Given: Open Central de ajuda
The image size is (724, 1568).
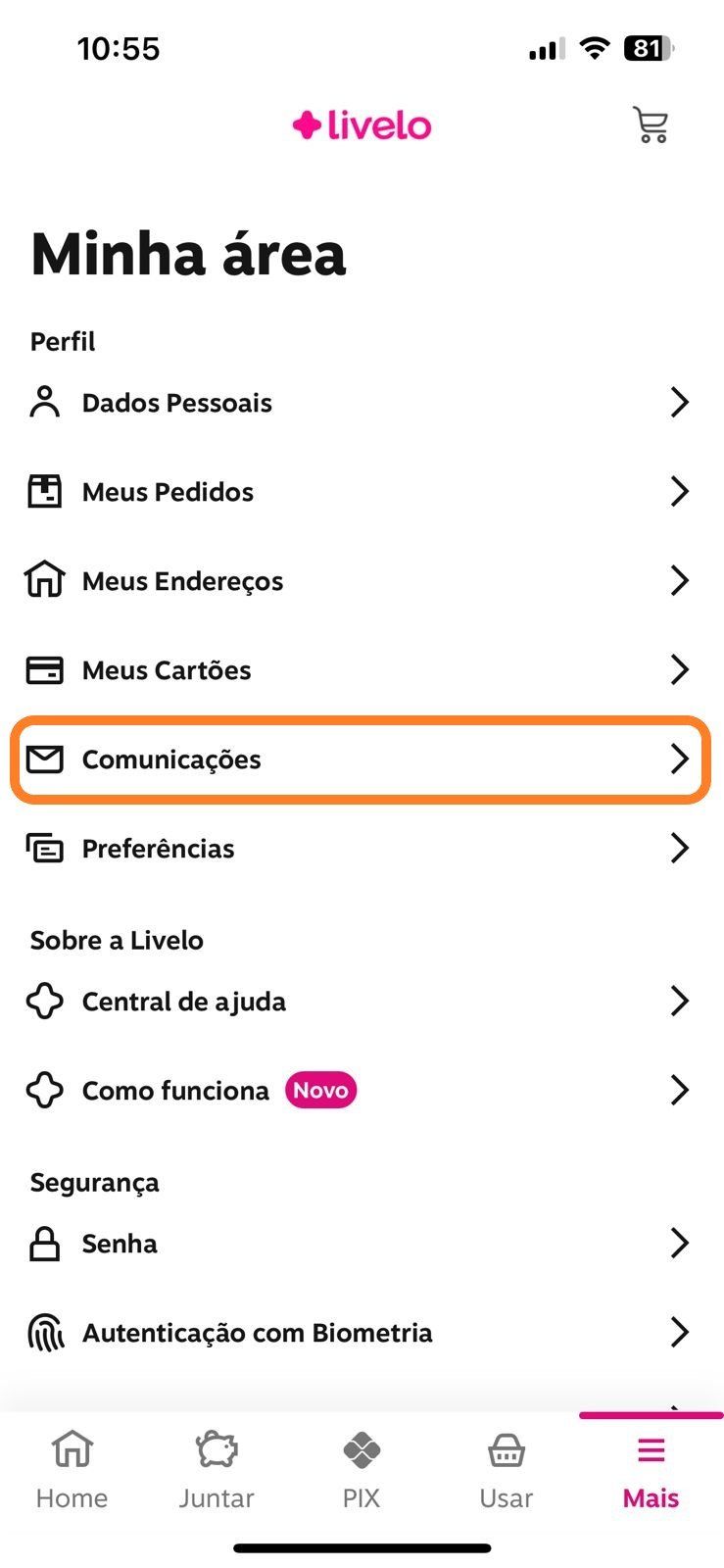Looking at the screenshot, I should coord(362,1001).
